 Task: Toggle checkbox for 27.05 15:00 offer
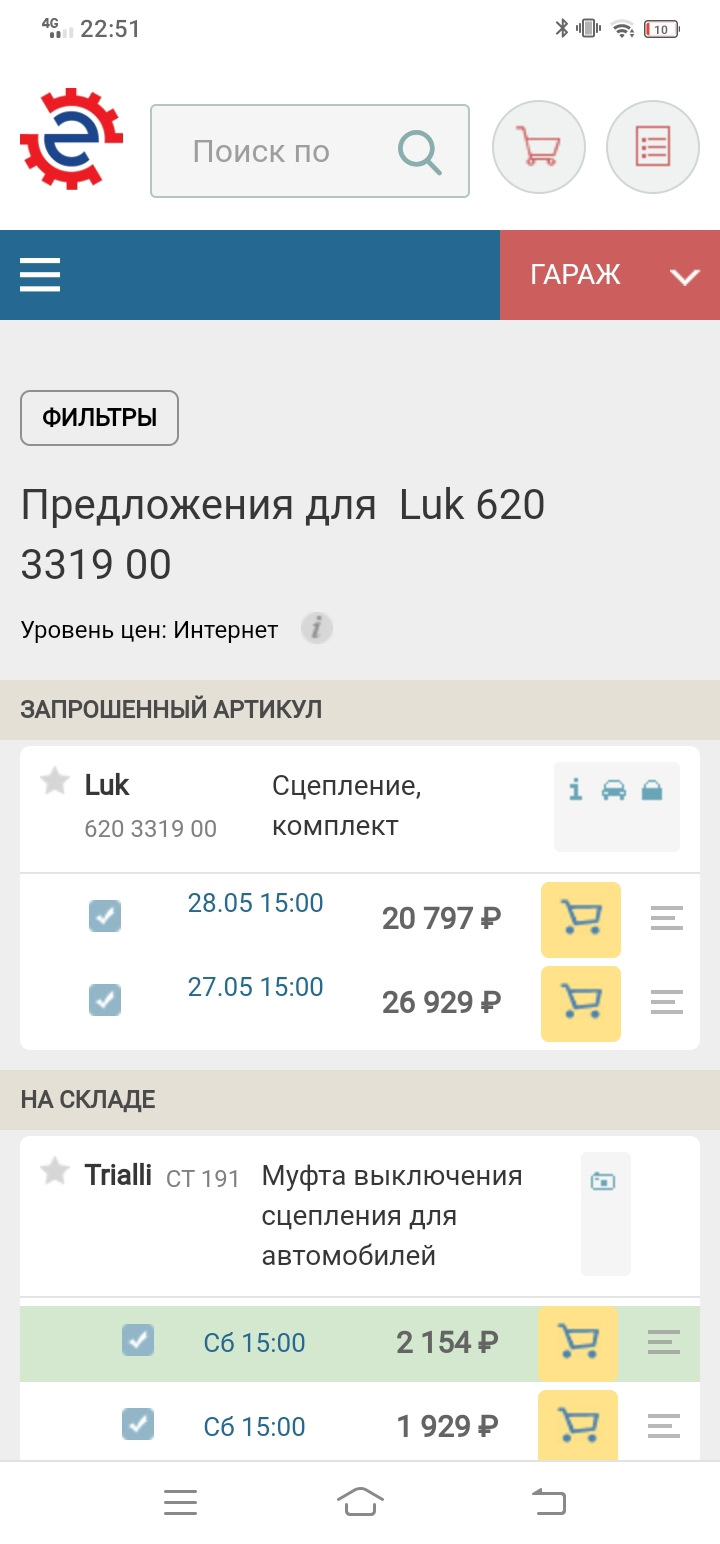[x=105, y=1000]
